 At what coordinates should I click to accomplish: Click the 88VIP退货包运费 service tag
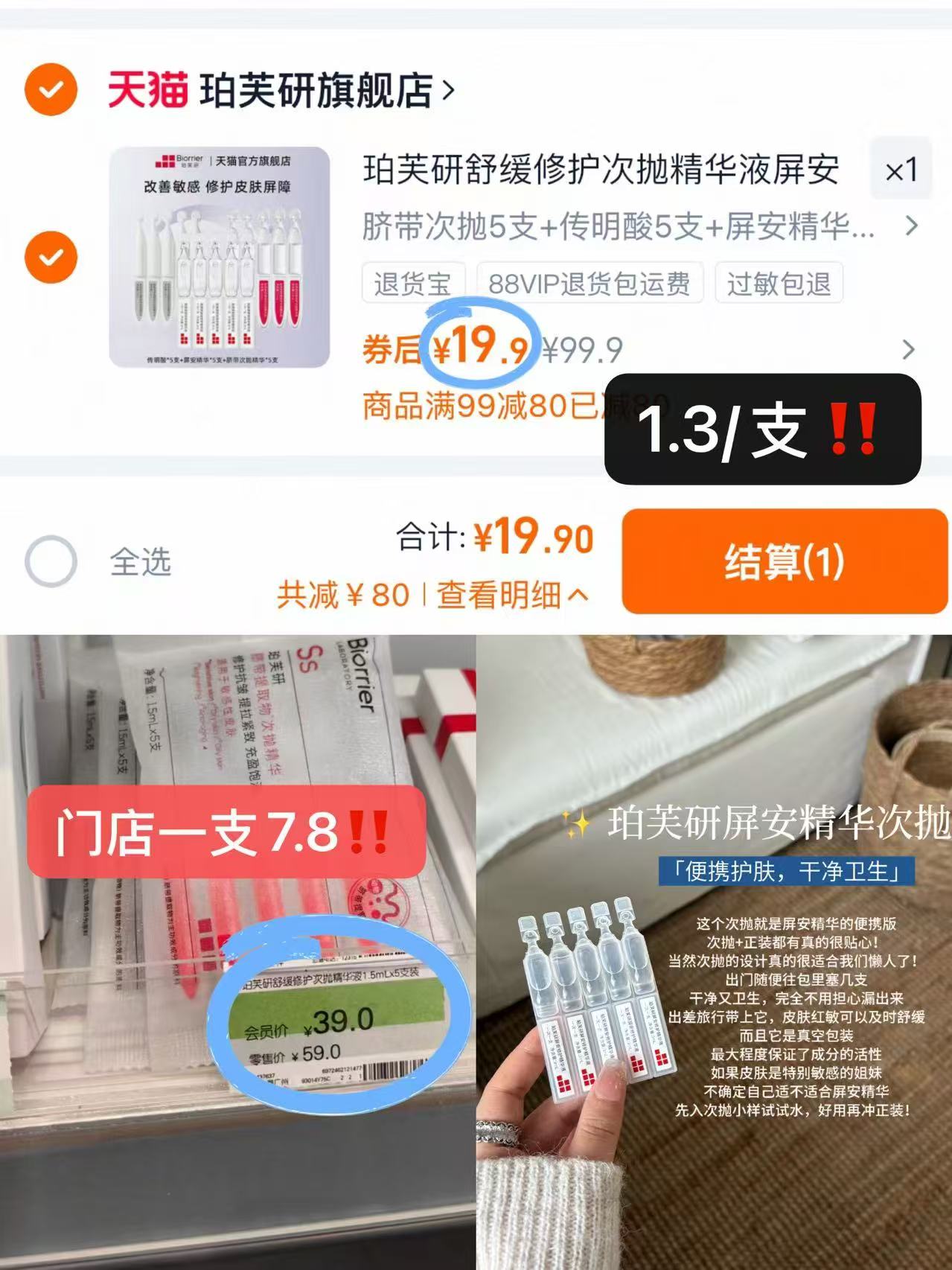tap(592, 284)
